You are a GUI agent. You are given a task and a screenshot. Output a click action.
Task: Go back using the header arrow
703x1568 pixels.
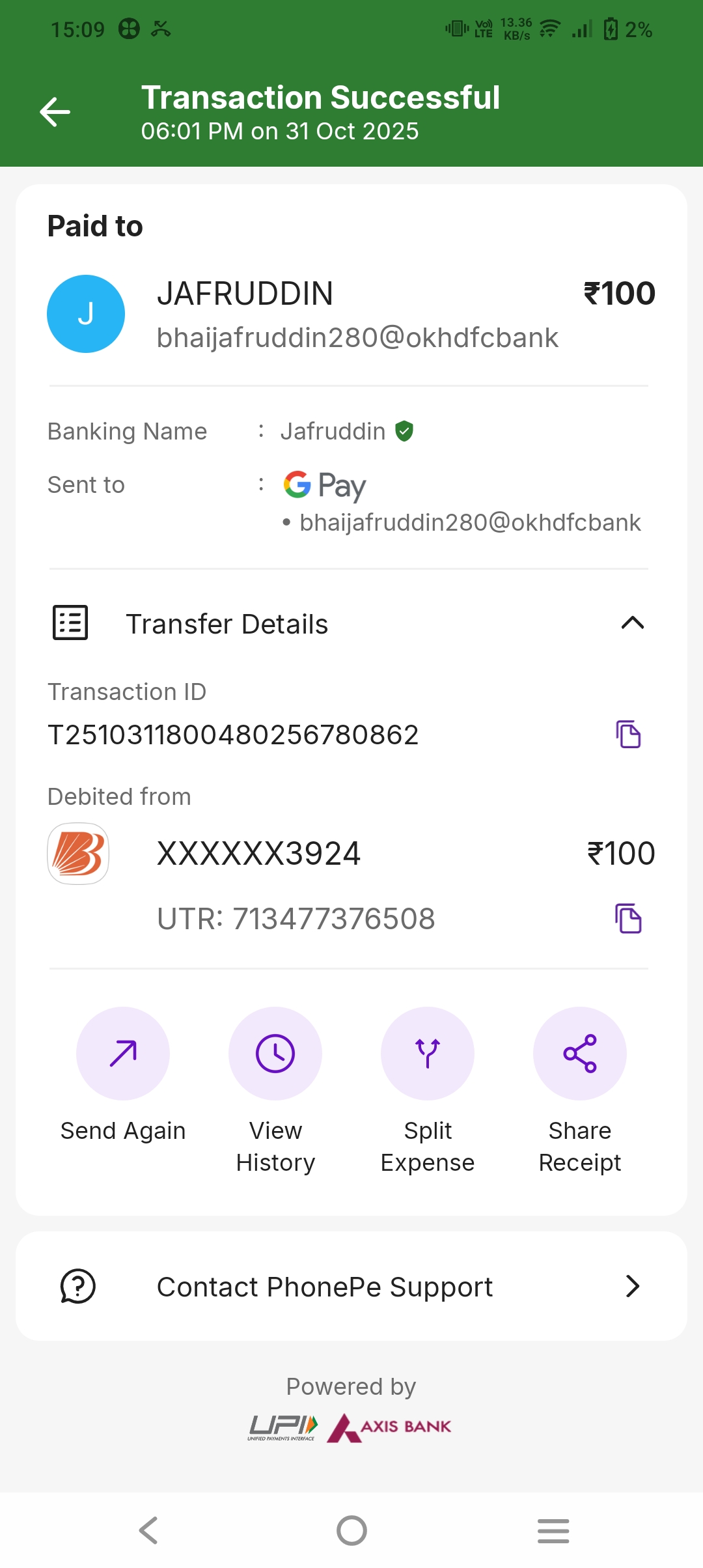(x=55, y=112)
